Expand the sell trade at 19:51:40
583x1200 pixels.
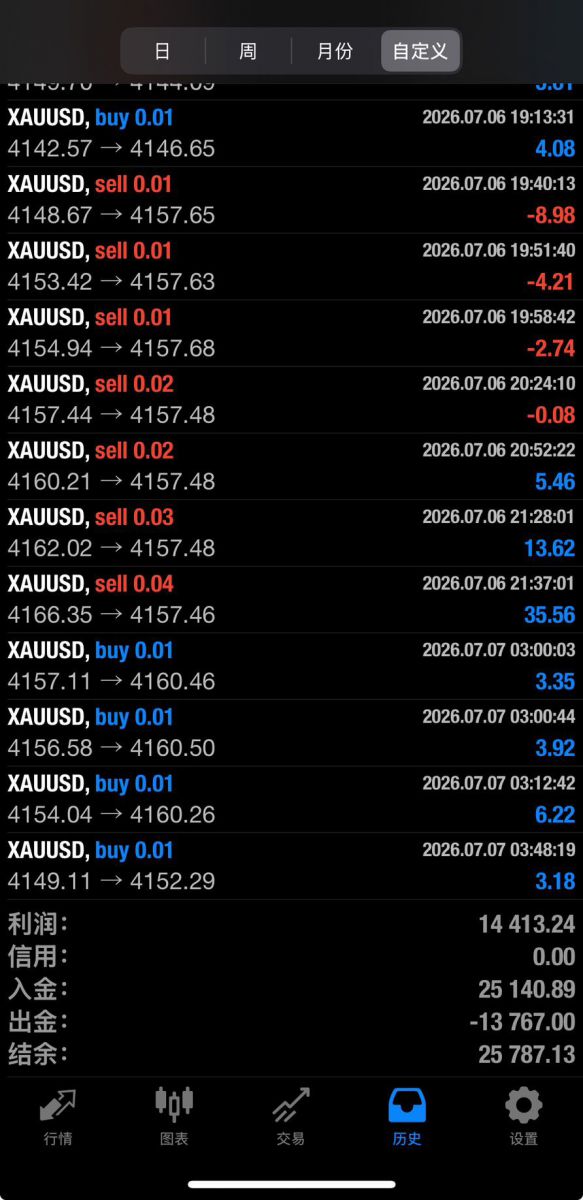(291, 267)
